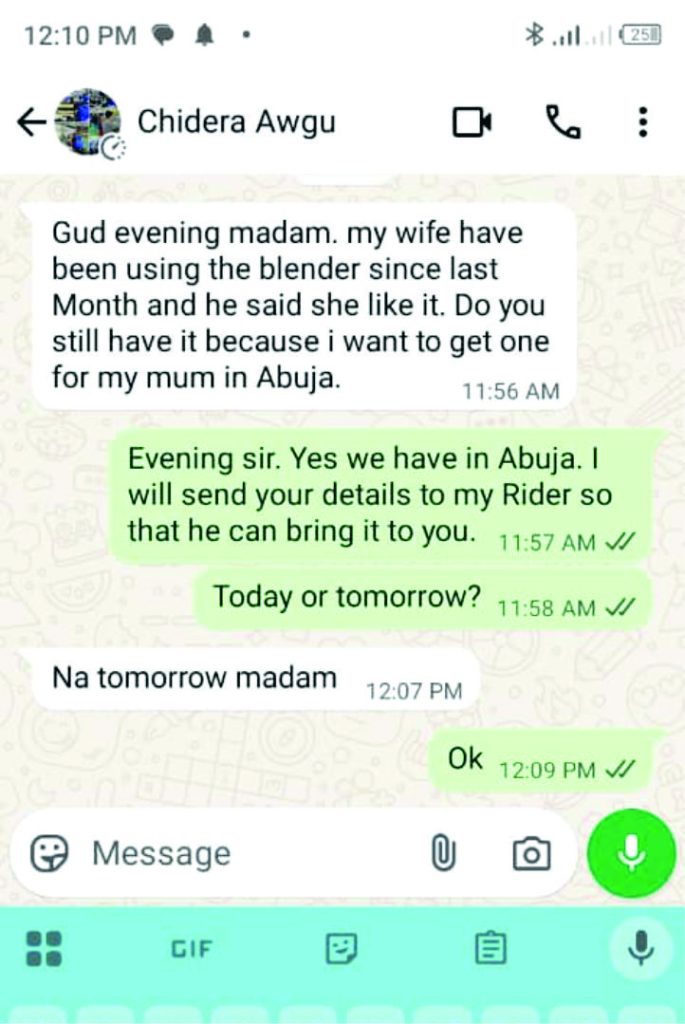Go back to the chat list
Viewport: 685px width, 1024px height.
pyautogui.click(x=32, y=122)
